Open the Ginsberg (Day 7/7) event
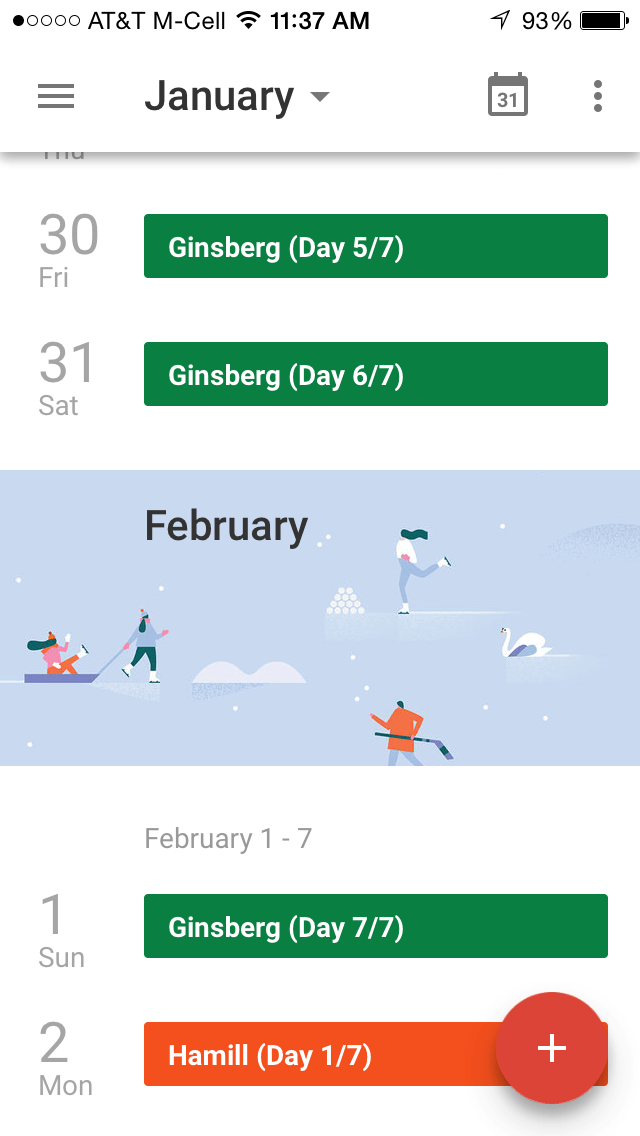Screen dimensions: 640x1136 click(x=375, y=926)
